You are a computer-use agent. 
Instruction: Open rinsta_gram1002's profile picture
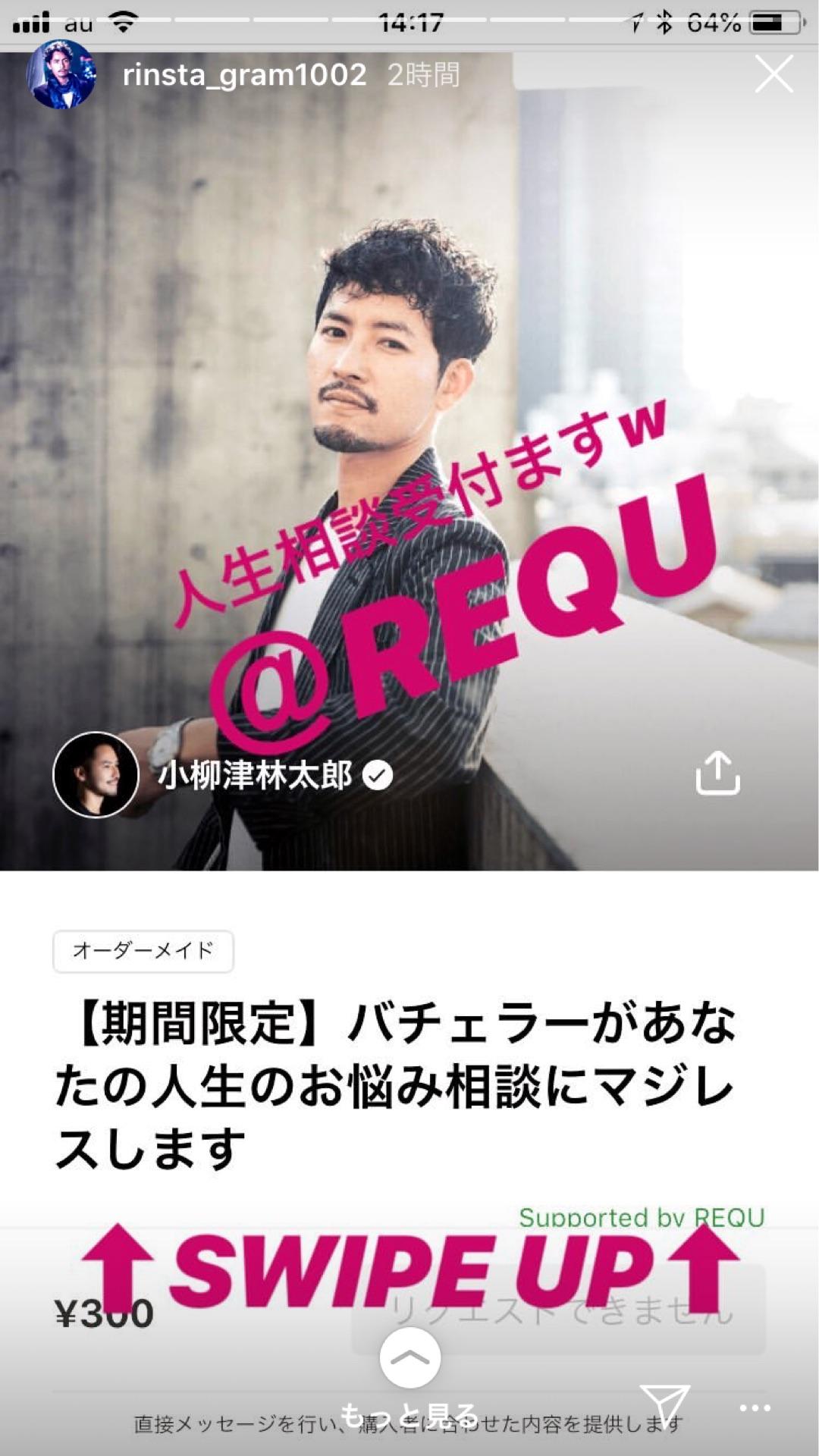coord(61,75)
